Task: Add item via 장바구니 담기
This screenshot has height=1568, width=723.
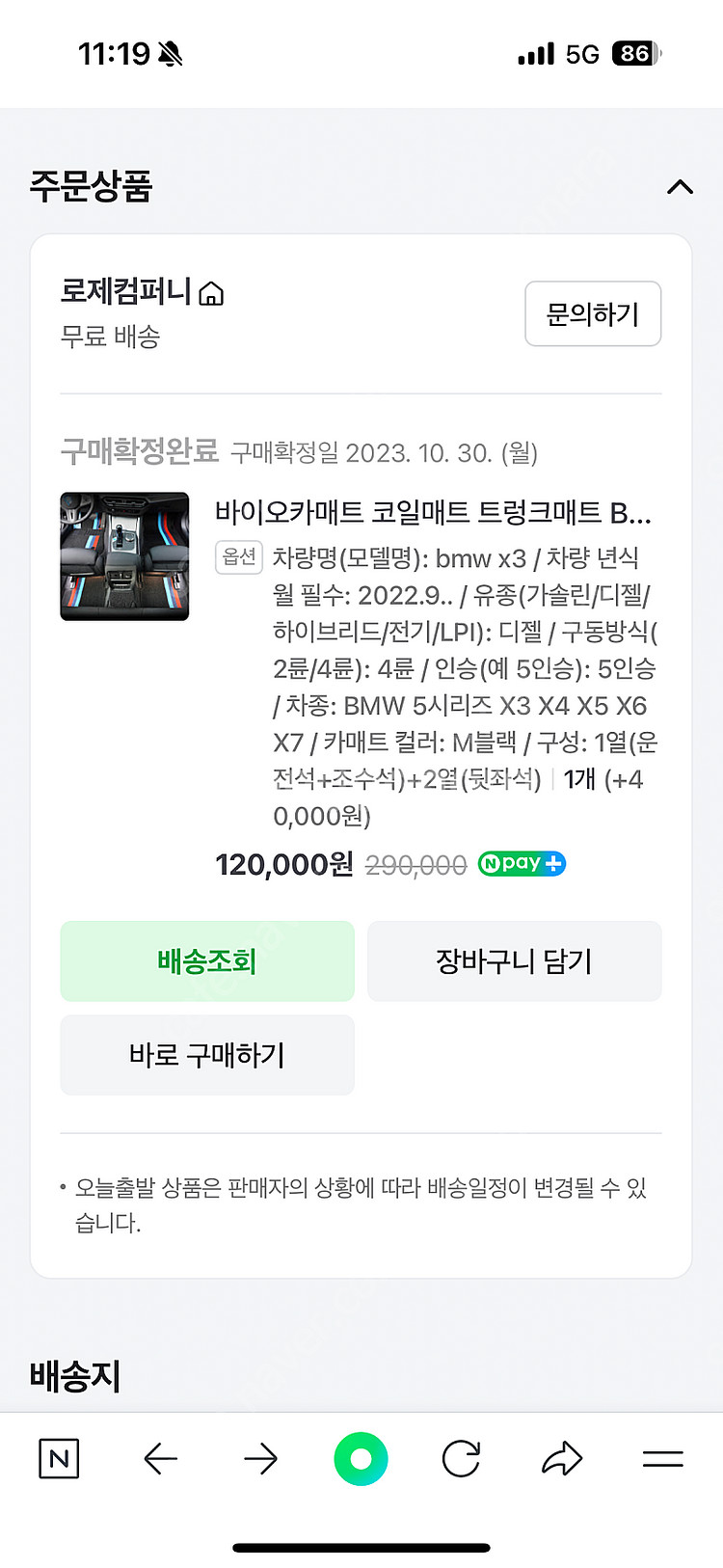Action: [514, 961]
